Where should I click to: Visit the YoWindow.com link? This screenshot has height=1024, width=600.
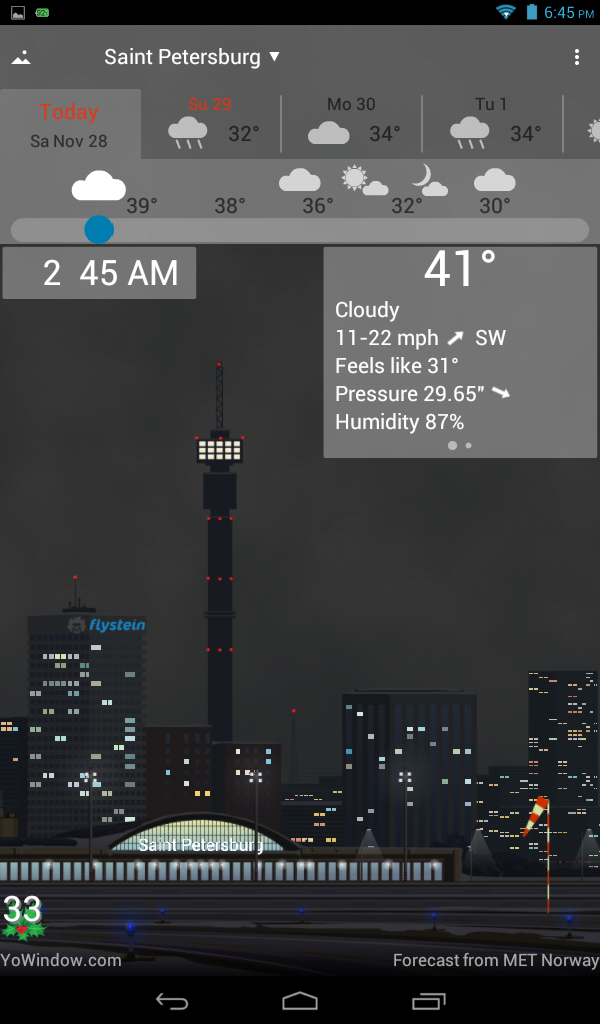tap(61, 960)
